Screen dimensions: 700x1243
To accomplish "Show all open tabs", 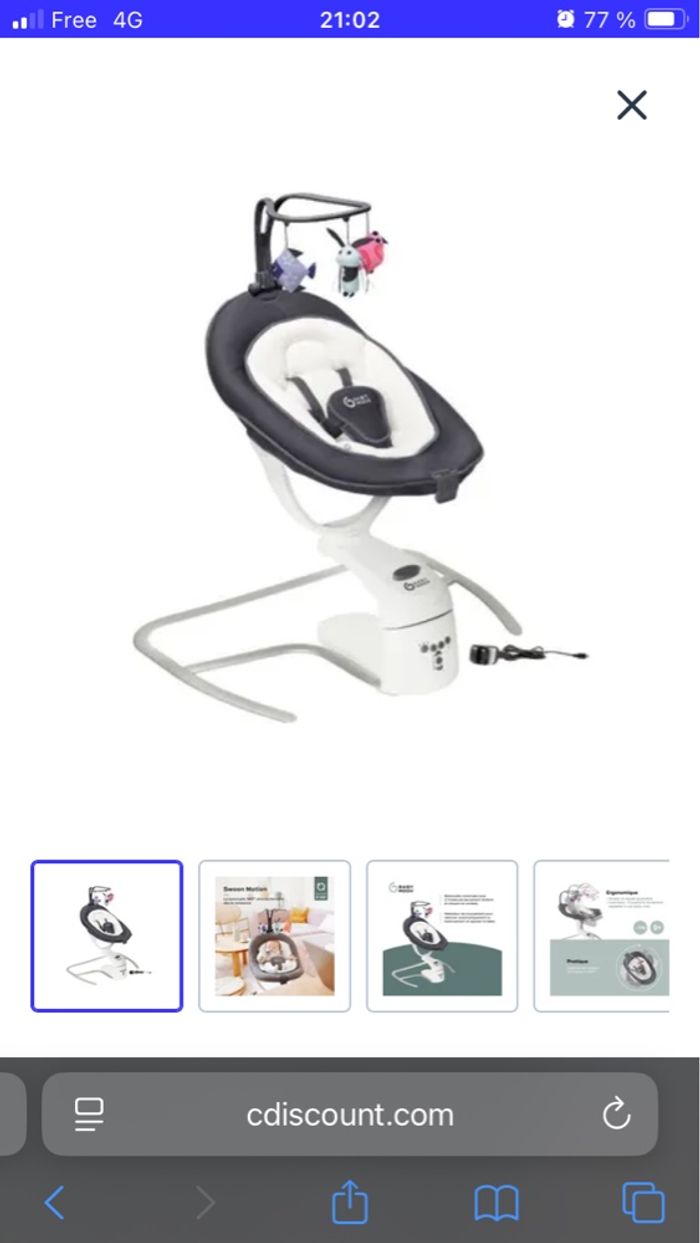I will [642, 1202].
